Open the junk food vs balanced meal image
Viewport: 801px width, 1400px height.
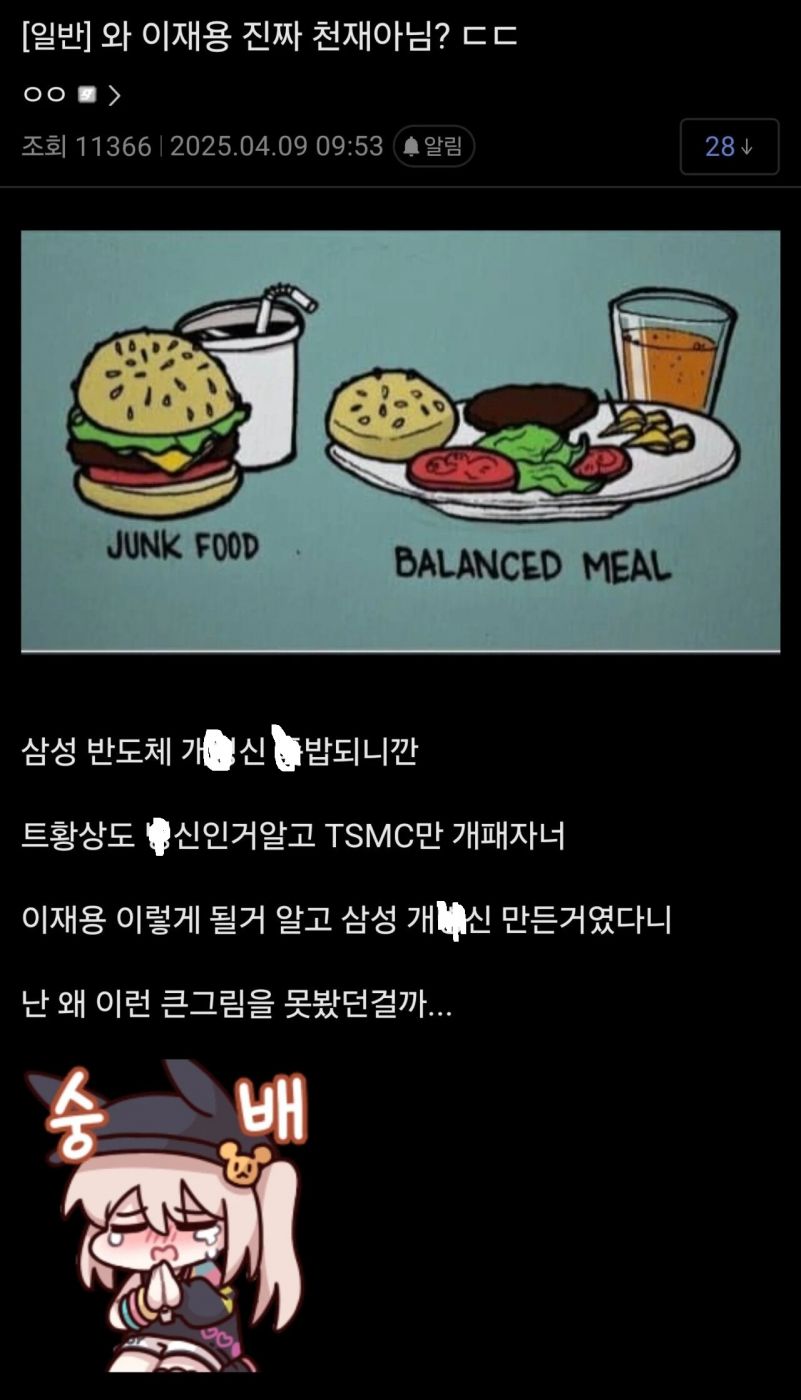pos(400,441)
